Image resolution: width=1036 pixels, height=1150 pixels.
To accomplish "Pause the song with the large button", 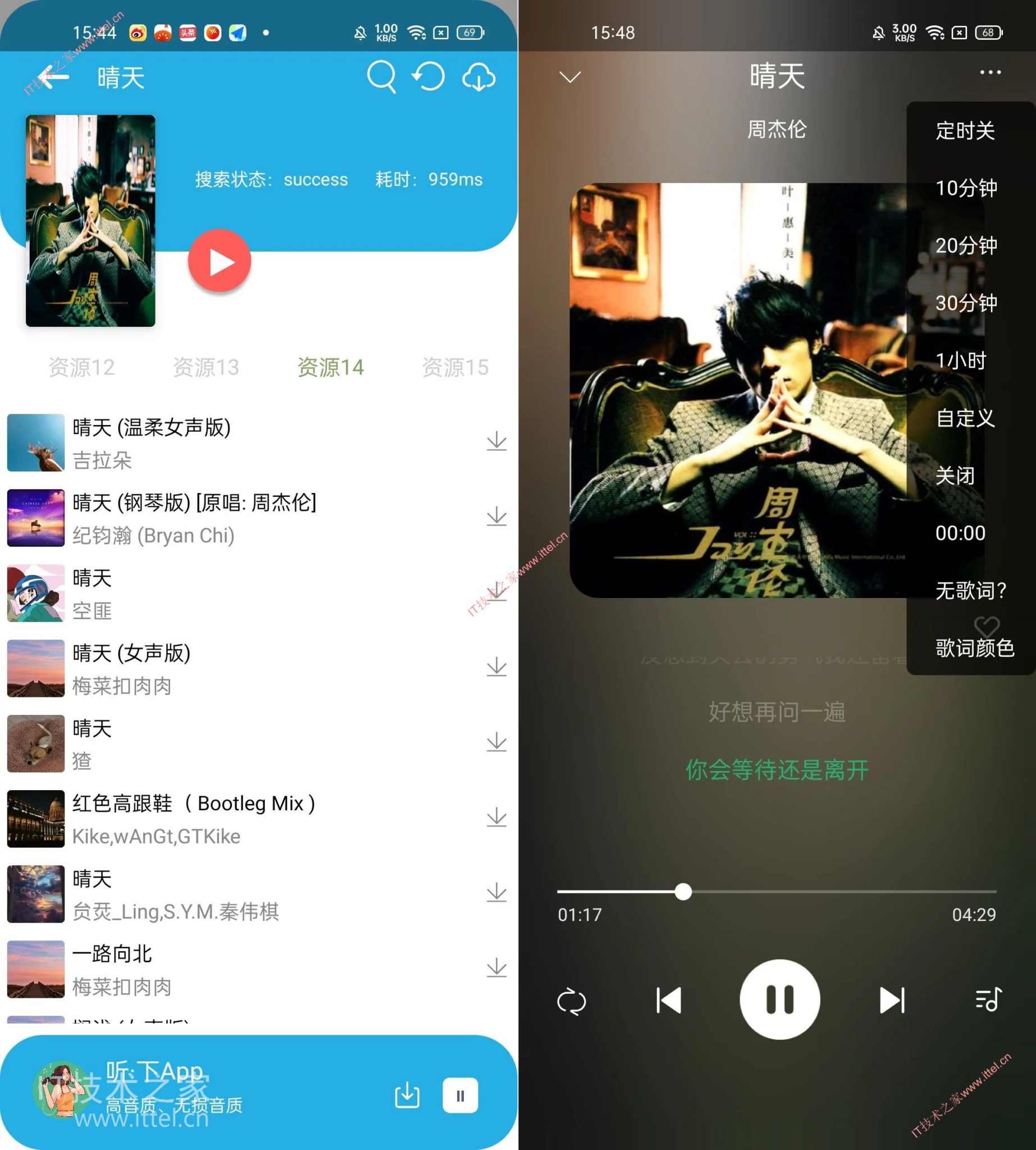I will click(779, 1000).
